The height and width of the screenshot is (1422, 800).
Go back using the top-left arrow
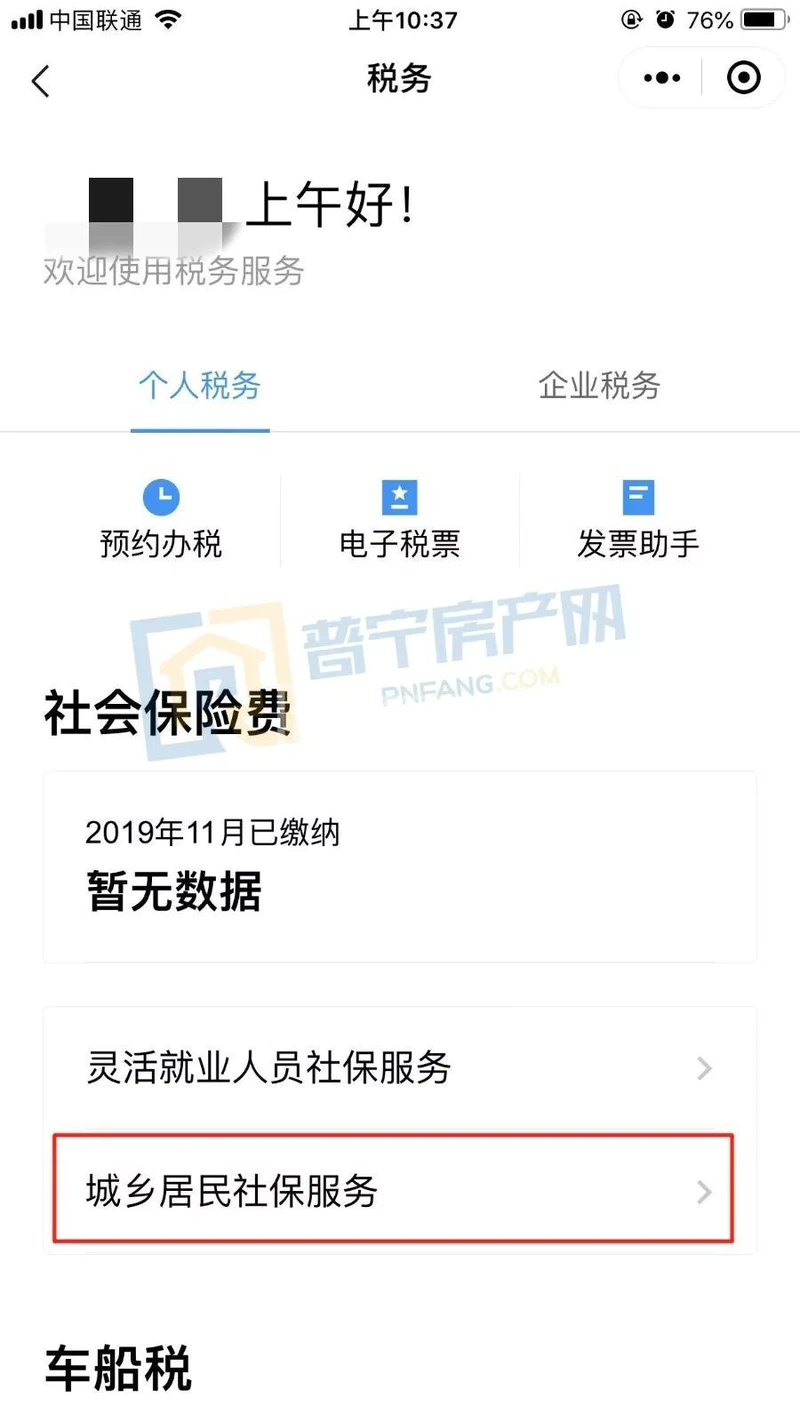pos(41,80)
